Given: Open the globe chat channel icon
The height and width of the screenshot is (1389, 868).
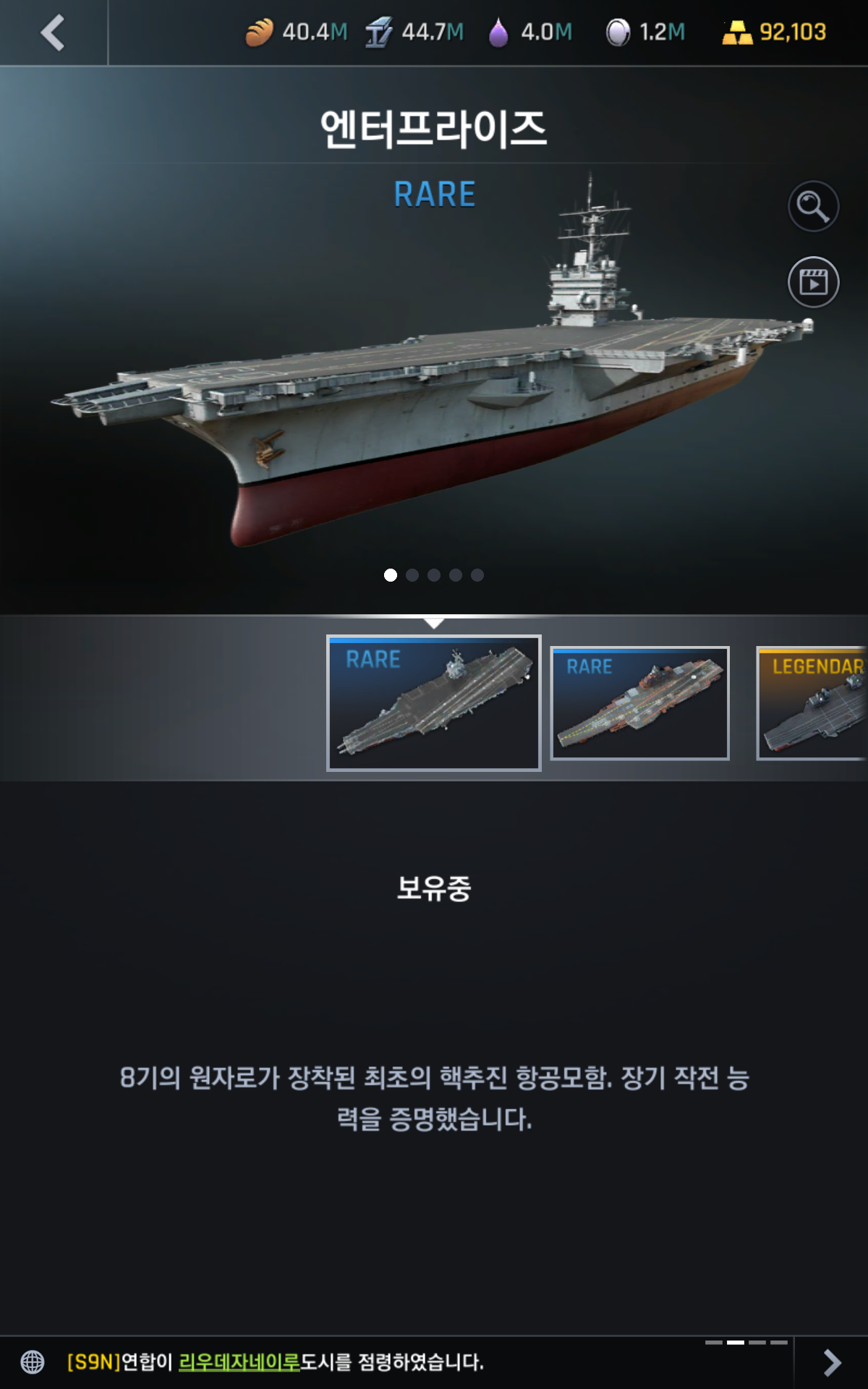Looking at the screenshot, I should tap(33, 1362).
